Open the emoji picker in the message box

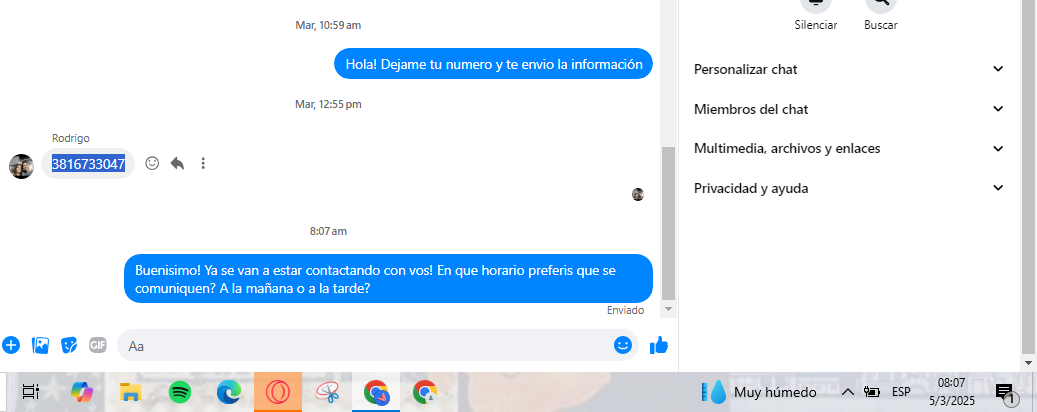pyautogui.click(x=623, y=345)
